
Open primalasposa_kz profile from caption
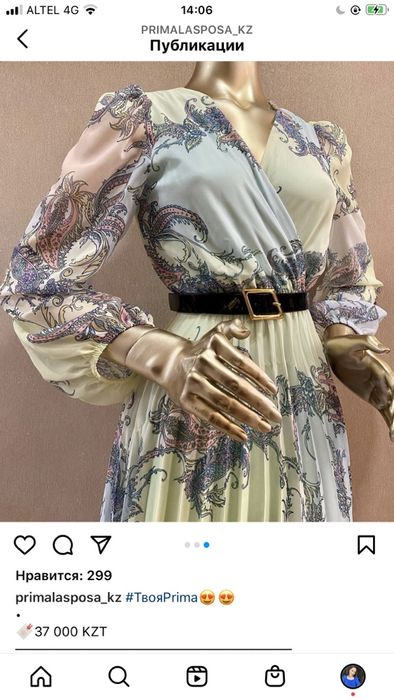point(68,598)
